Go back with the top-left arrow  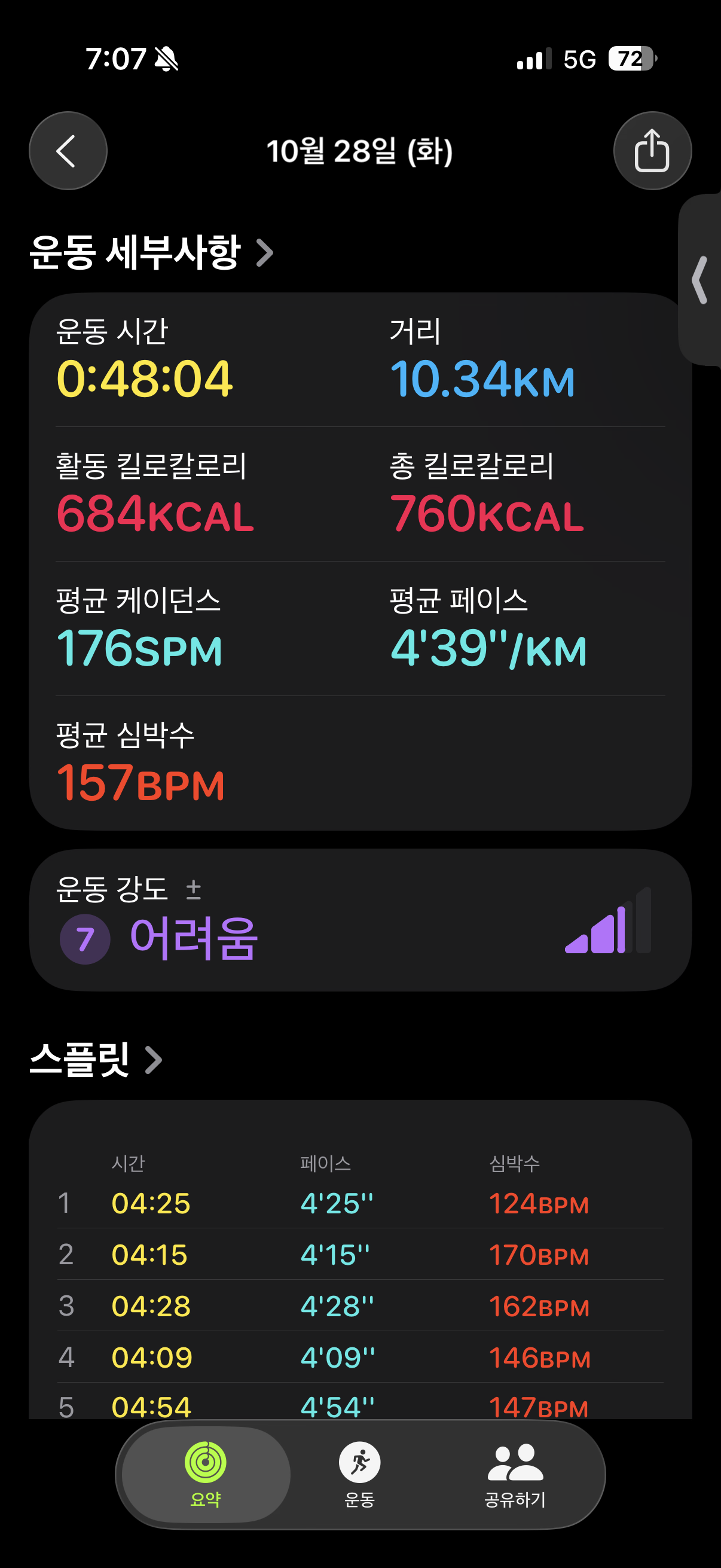click(68, 151)
